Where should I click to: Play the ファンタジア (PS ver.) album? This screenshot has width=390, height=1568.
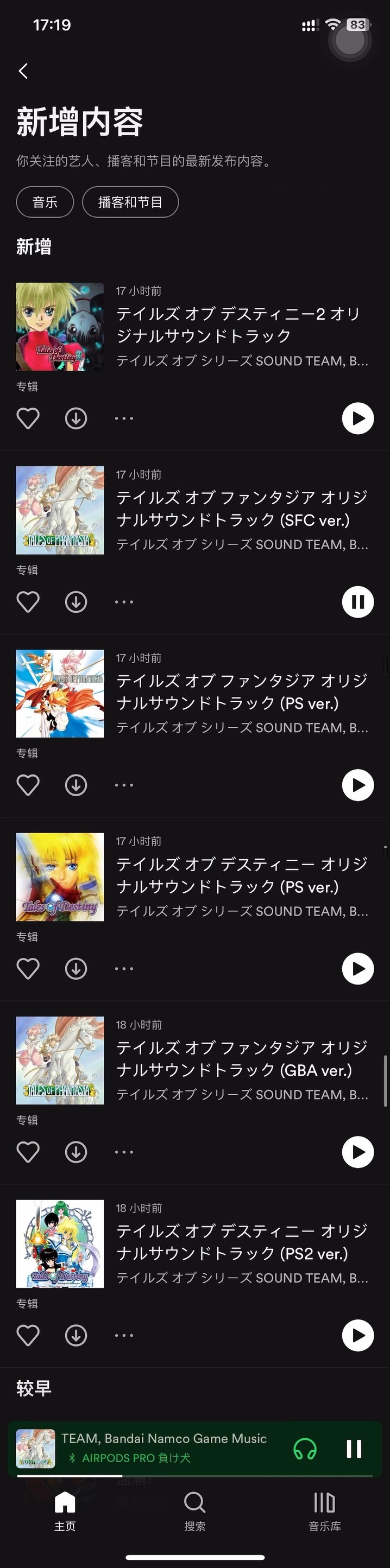[x=358, y=785]
